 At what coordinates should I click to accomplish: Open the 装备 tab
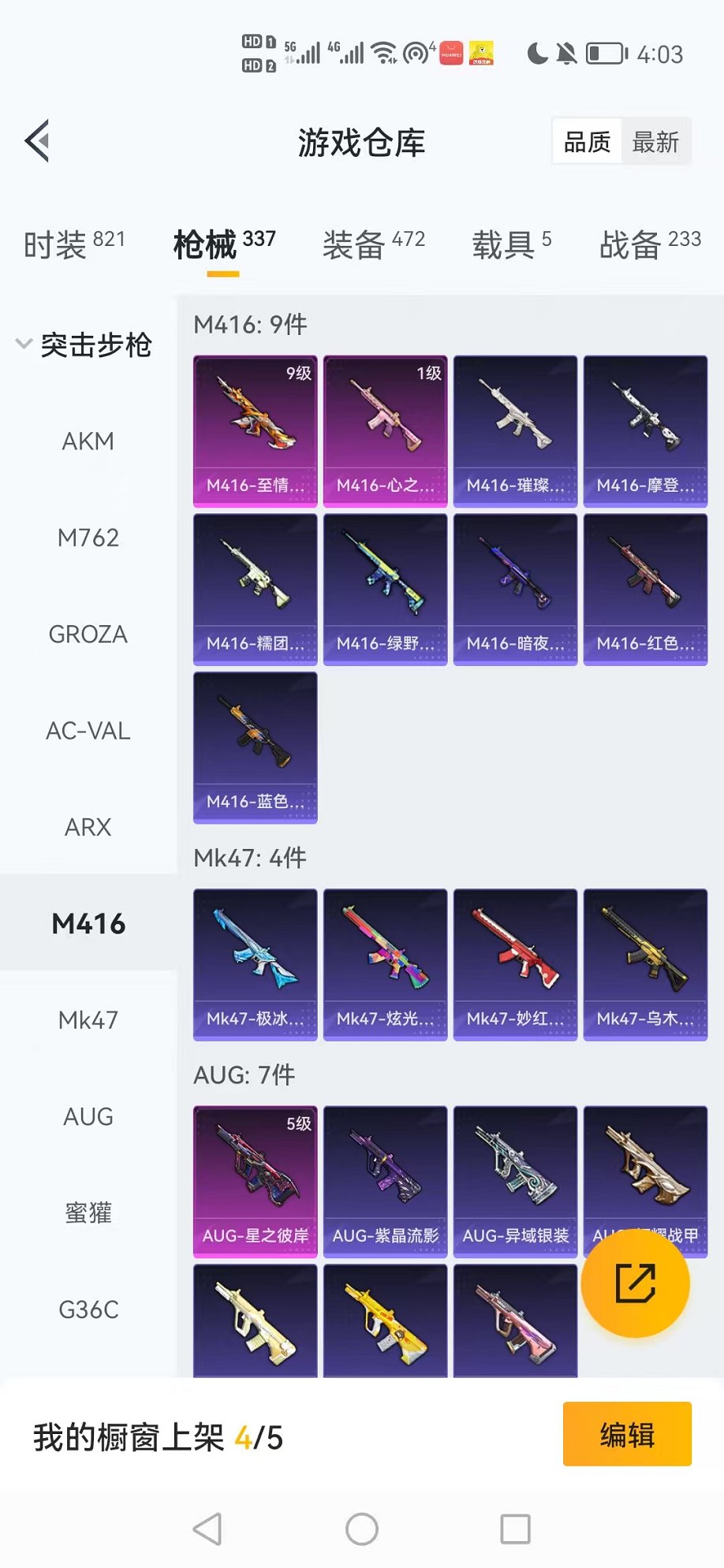373,244
